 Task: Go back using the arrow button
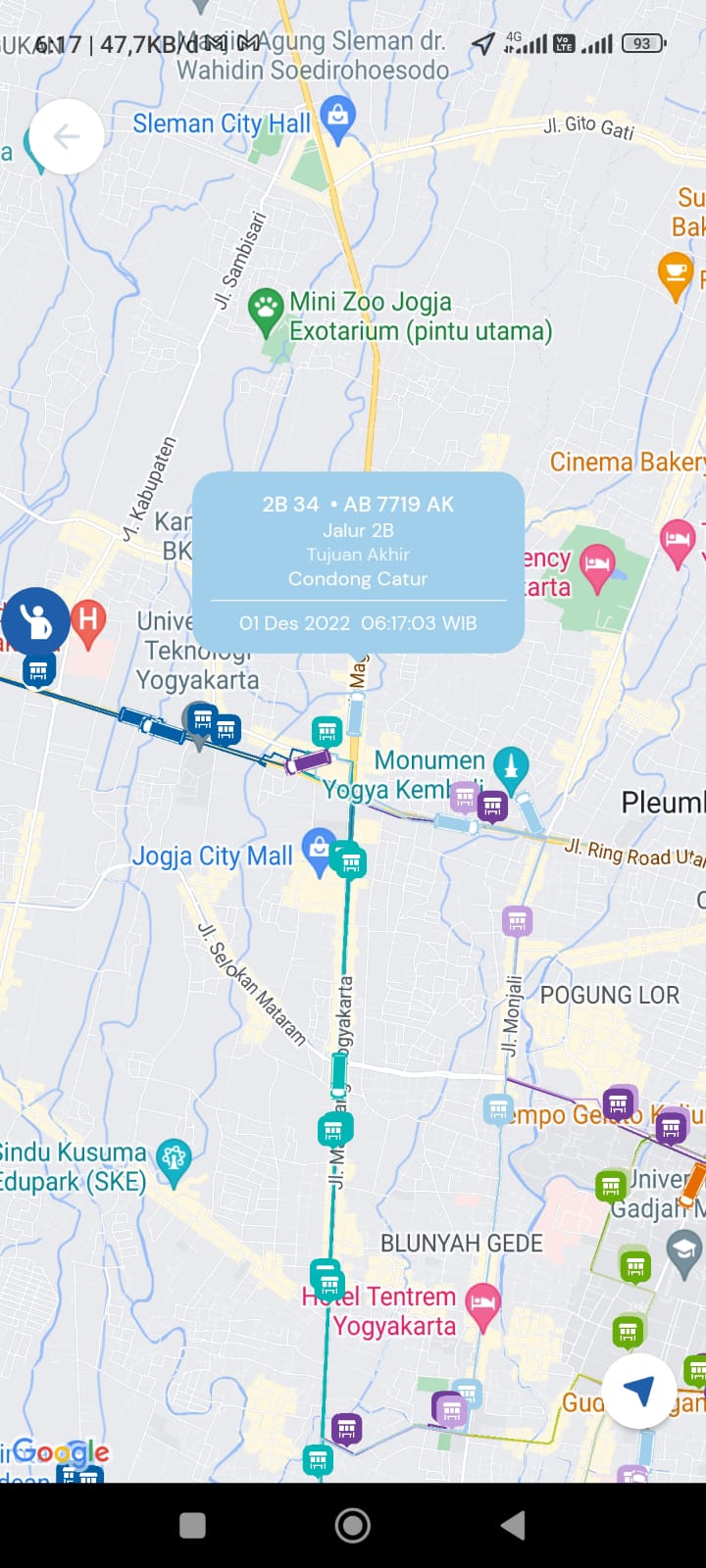(67, 137)
